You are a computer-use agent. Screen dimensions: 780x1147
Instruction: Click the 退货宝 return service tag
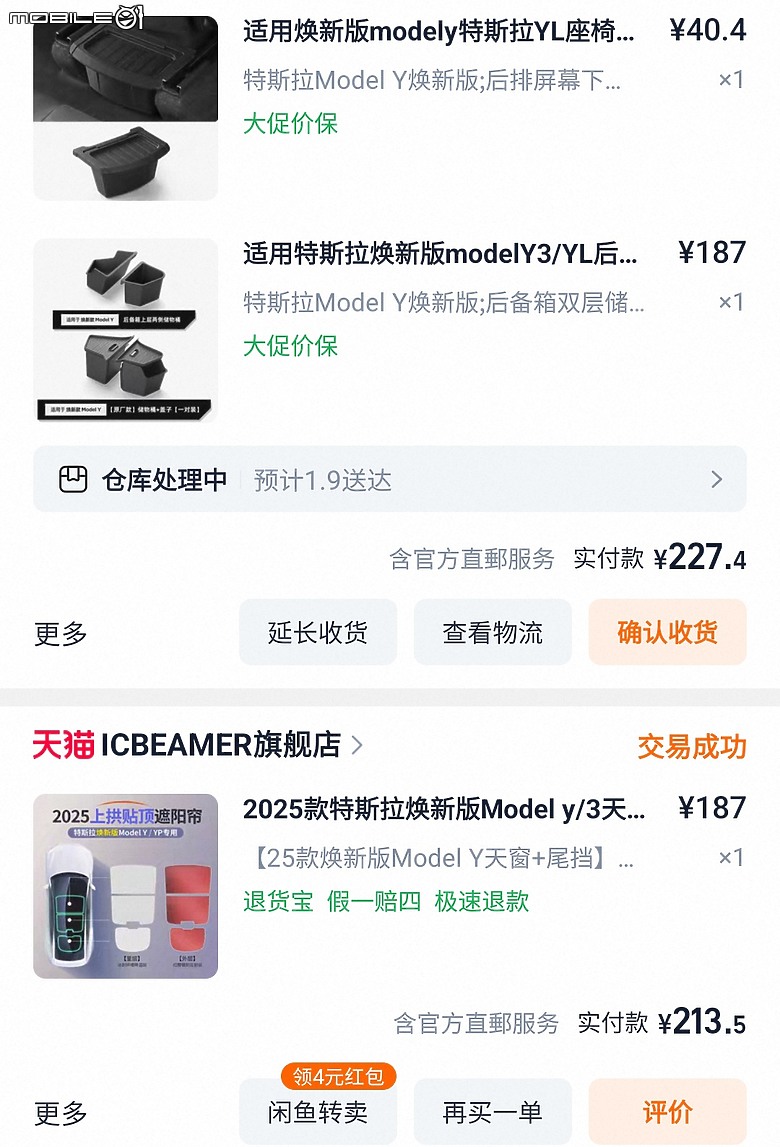(272, 900)
